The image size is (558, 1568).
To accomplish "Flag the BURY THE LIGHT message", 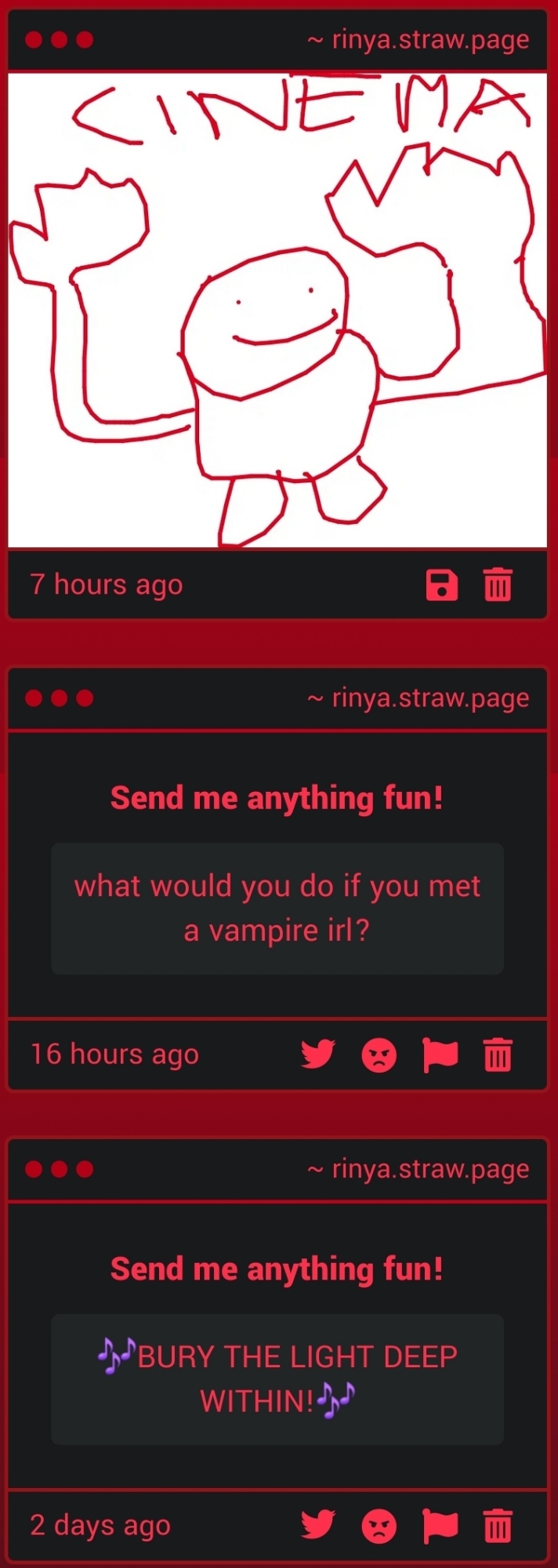I will 440,1525.
